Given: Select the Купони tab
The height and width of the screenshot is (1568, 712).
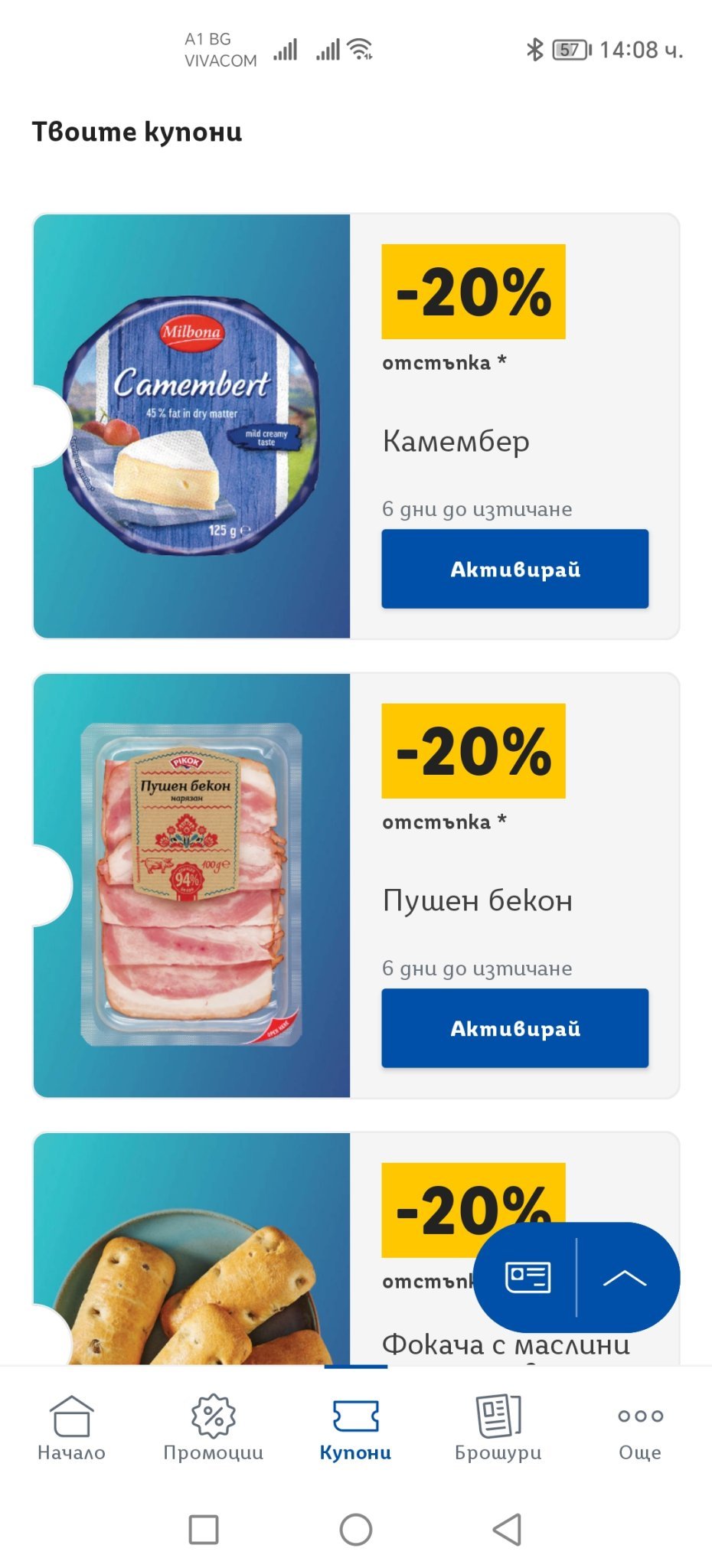Looking at the screenshot, I should [355, 1428].
